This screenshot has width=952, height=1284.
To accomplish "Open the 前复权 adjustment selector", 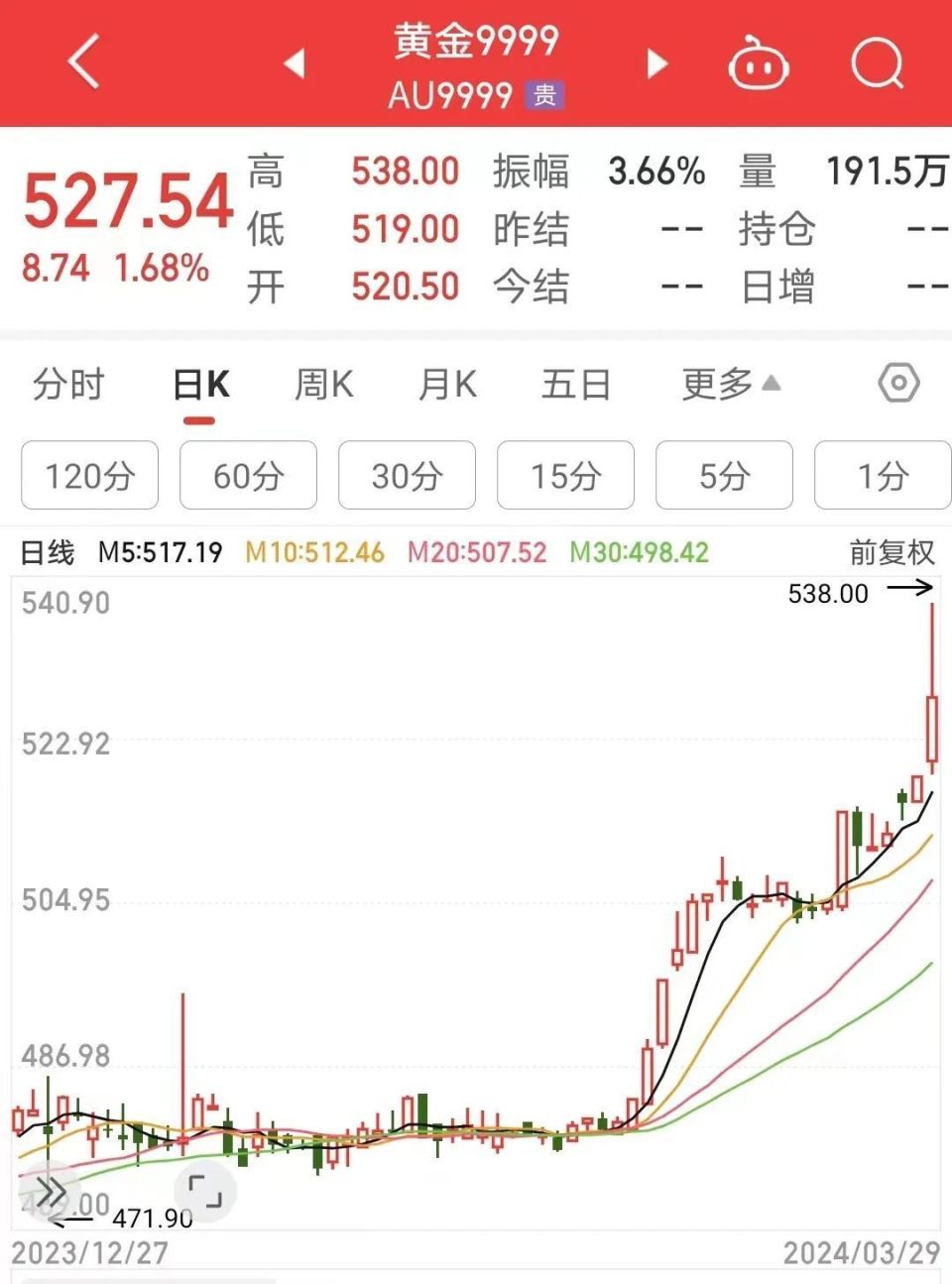I will pos(892,552).
